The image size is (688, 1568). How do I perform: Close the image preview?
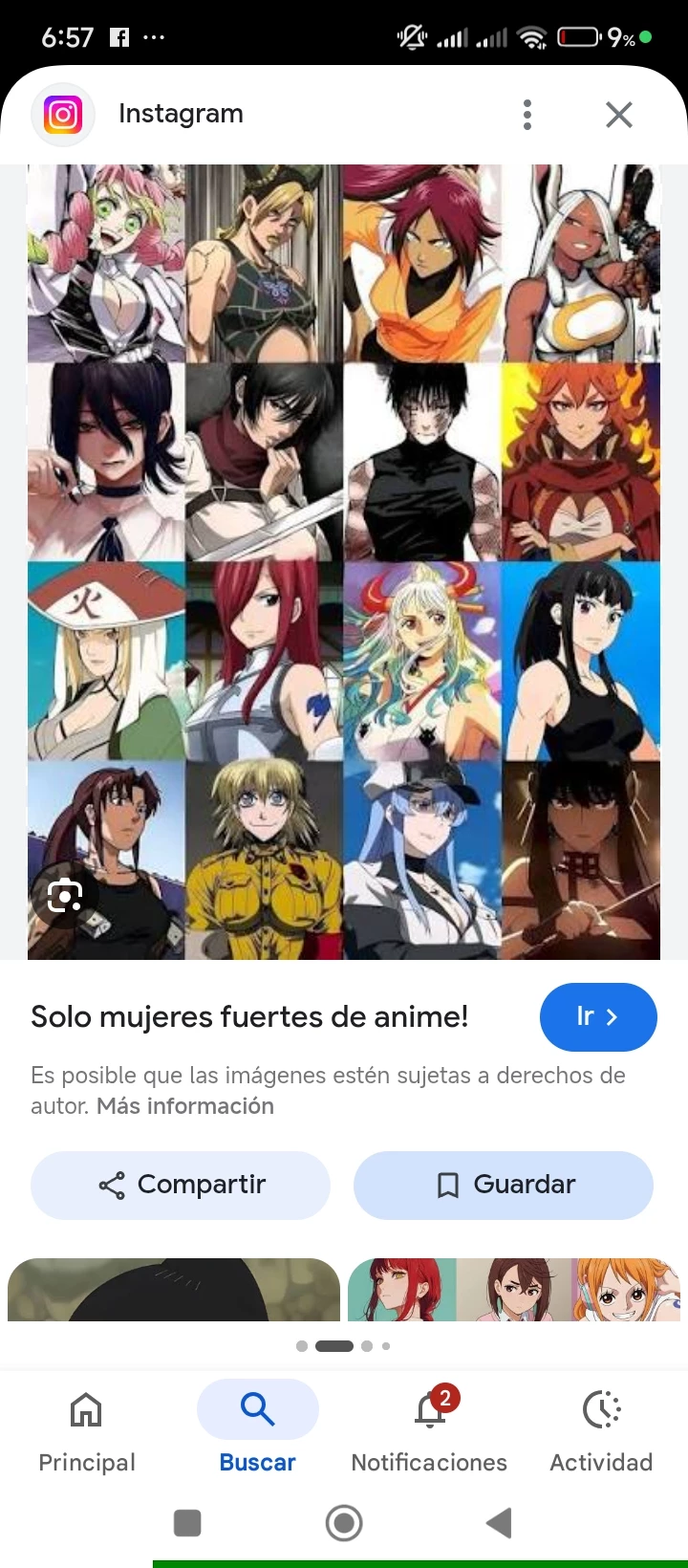(x=619, y=115)
